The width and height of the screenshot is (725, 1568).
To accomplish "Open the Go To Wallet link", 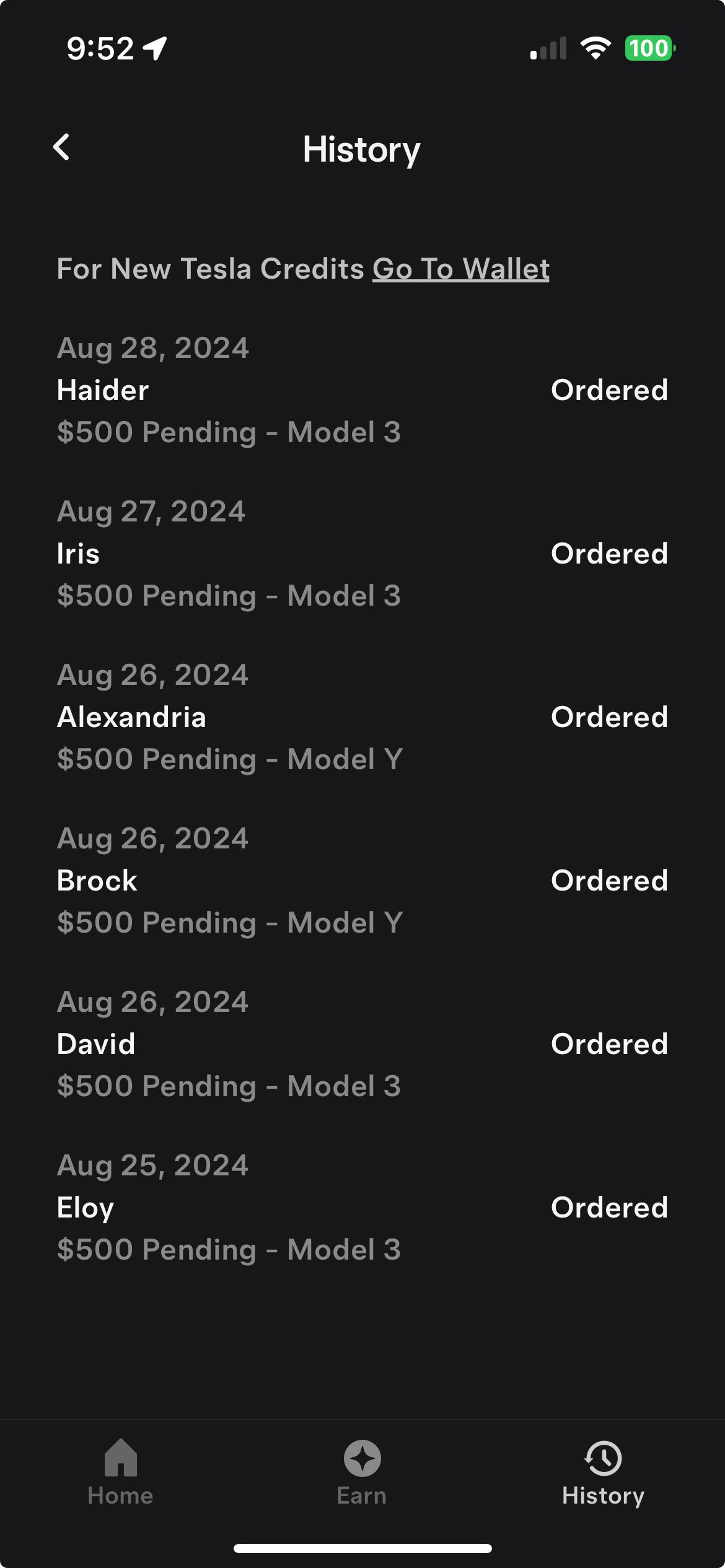I will [460, 269].
